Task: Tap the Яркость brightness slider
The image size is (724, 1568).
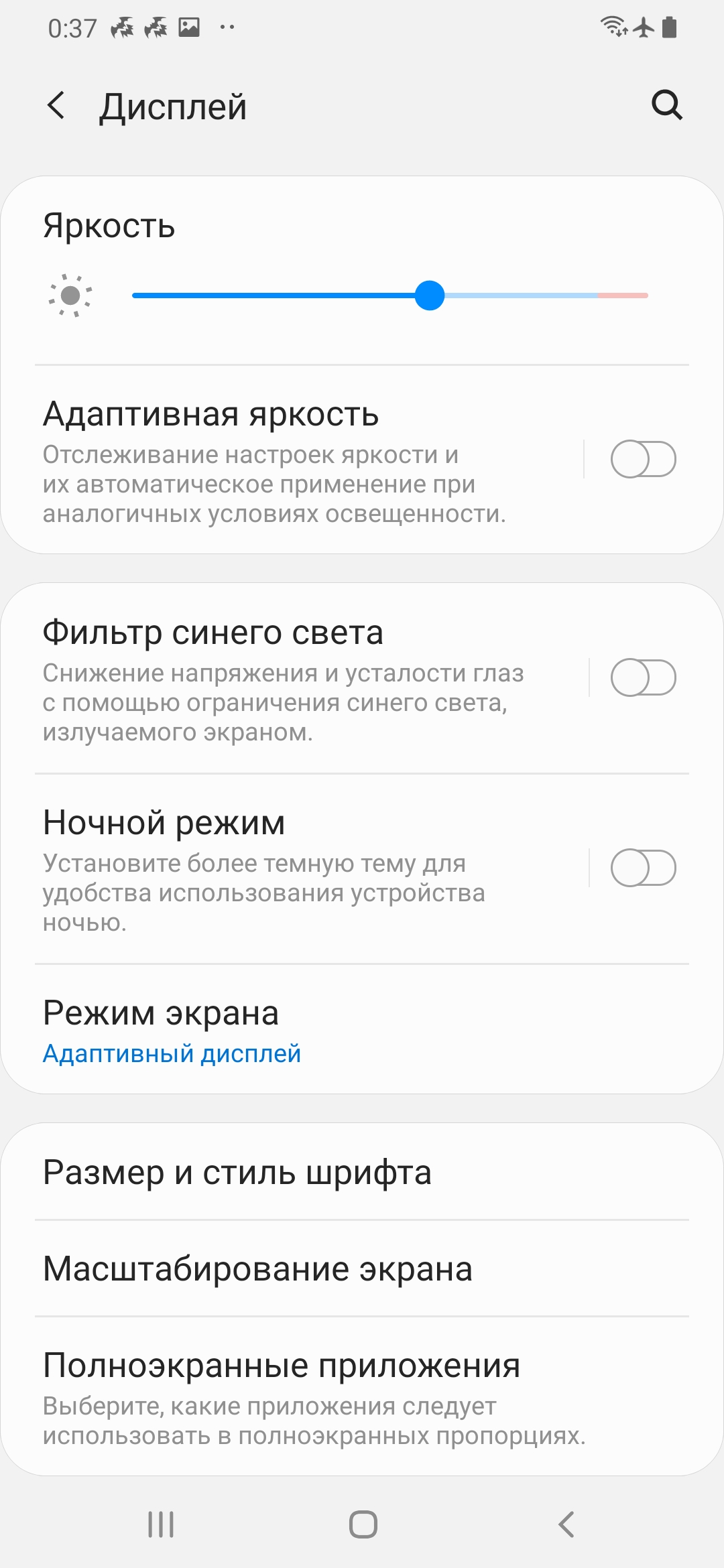Action: coord(430,296)
